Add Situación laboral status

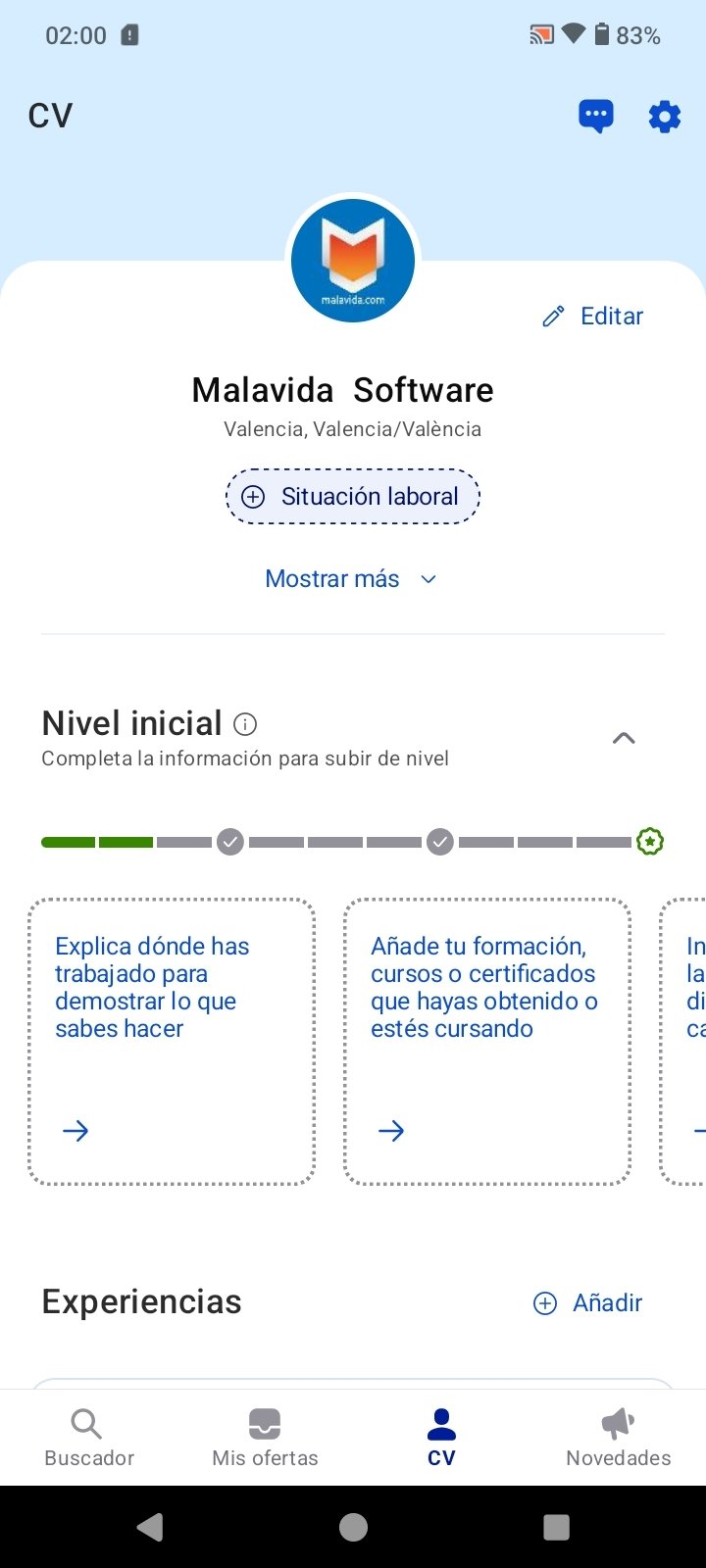point(353,497)
